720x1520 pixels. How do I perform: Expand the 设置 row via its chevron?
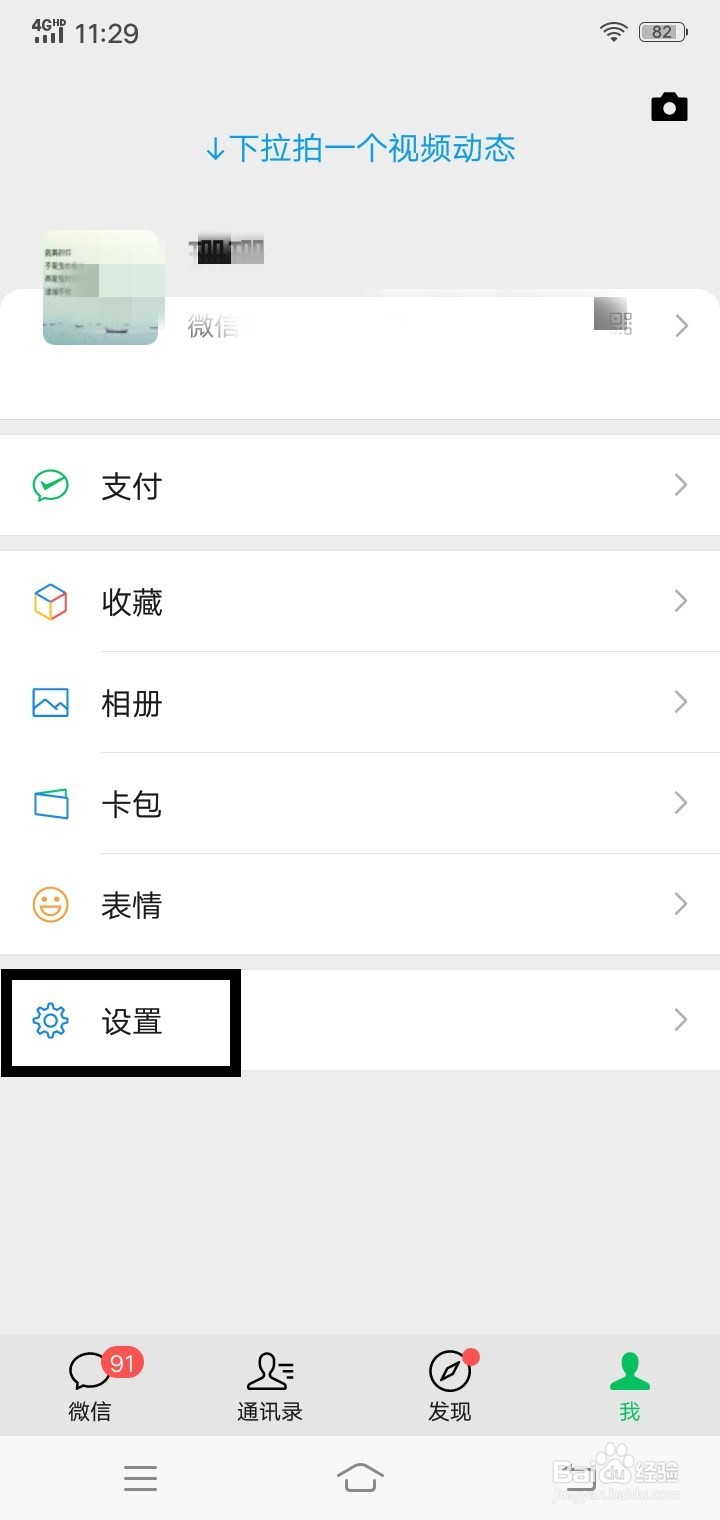[x=681, y=1020]
